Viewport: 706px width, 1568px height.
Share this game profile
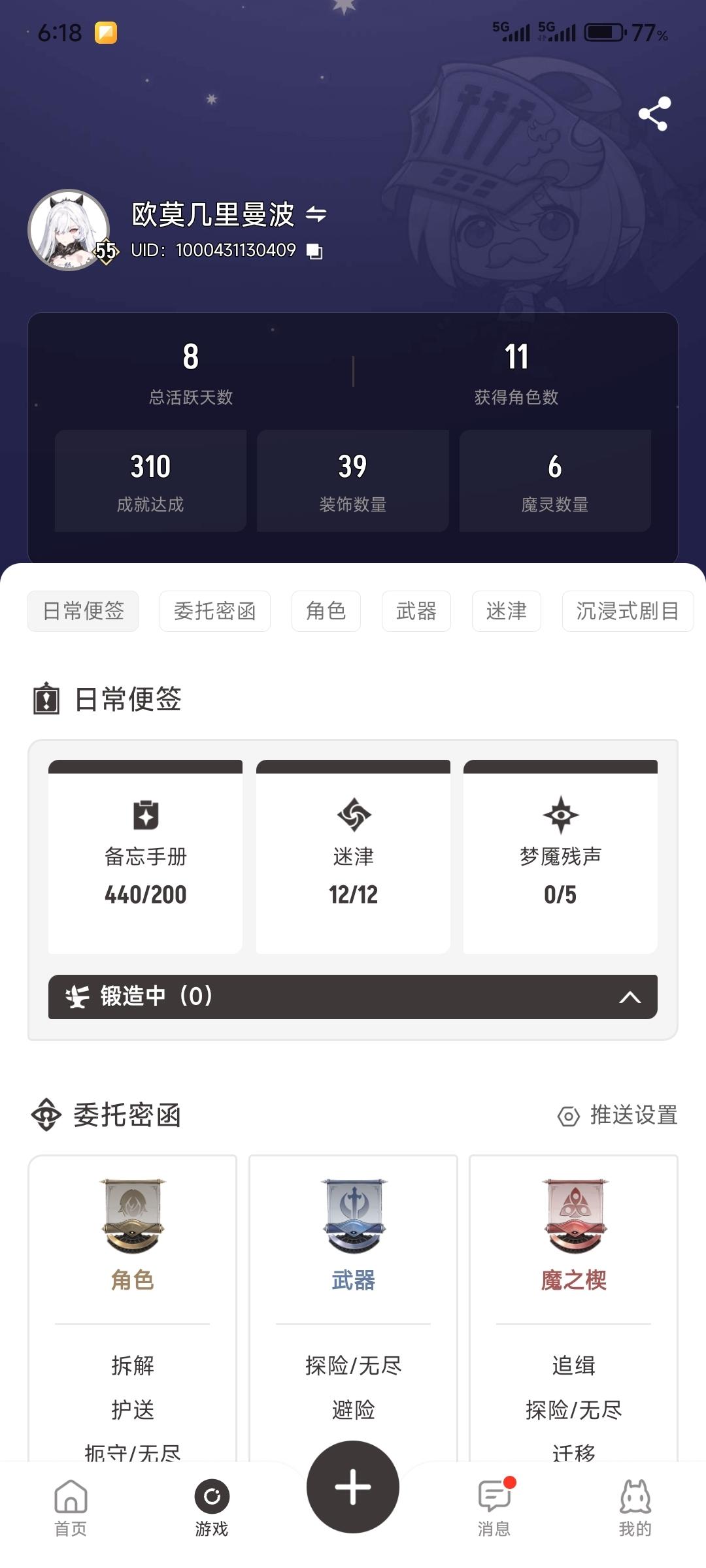(x=654, y=114)
